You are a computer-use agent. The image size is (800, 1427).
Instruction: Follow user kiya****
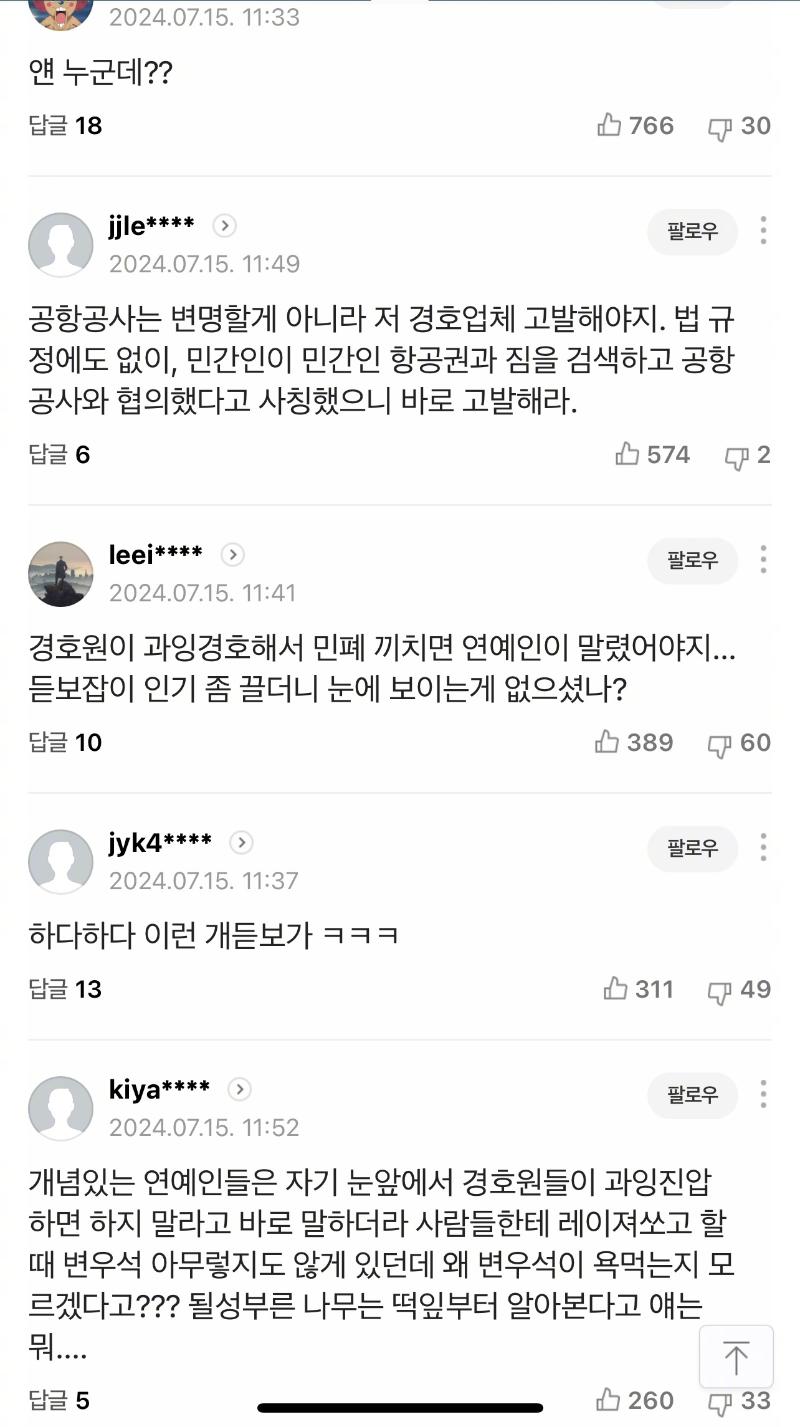click(x=692, y=1095)
